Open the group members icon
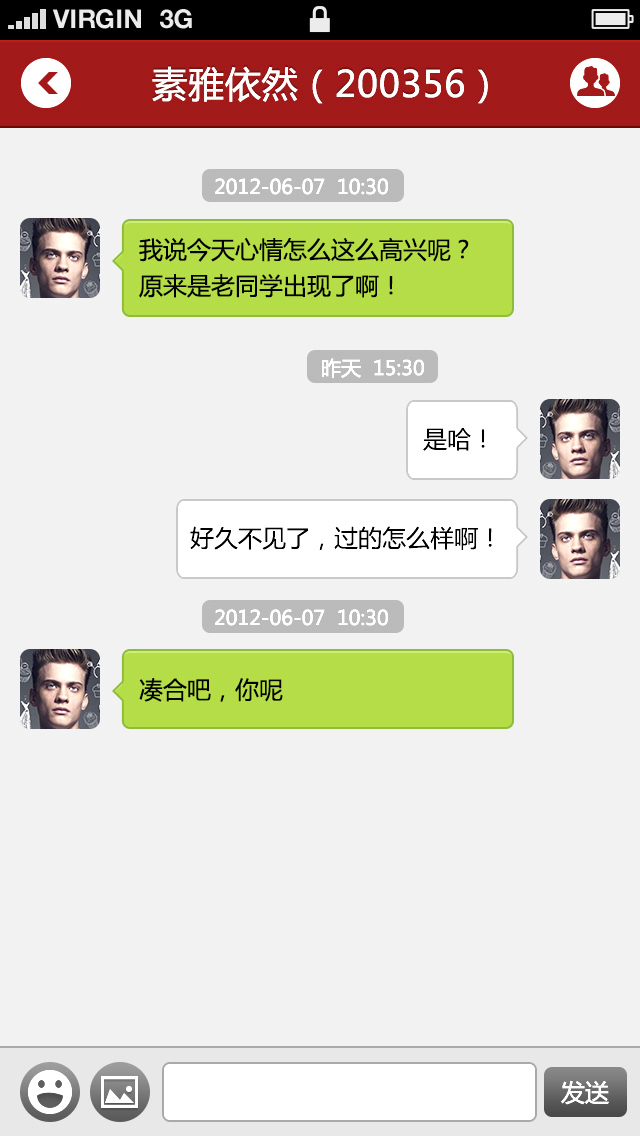 tap(595, 83)
